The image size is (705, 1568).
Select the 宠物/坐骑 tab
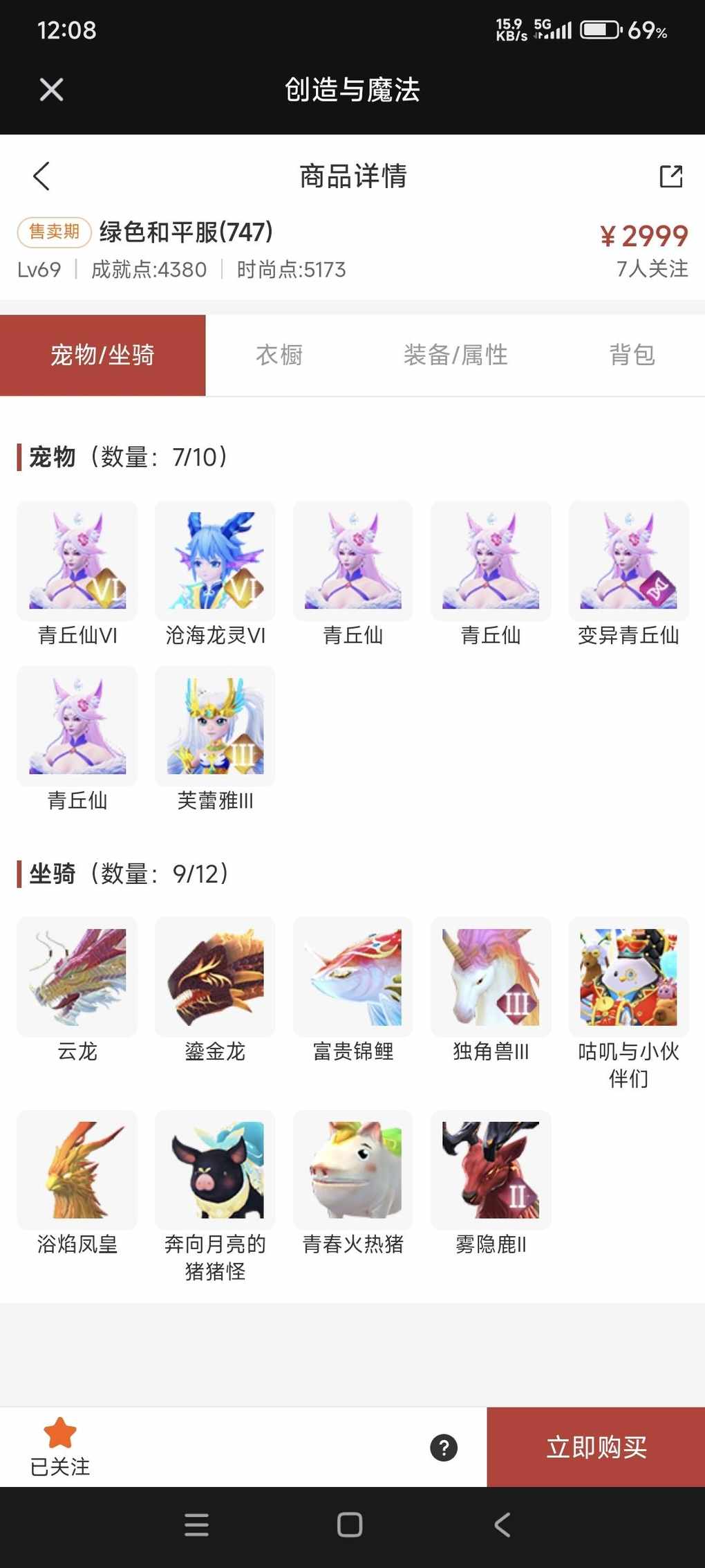pos(102,355)
